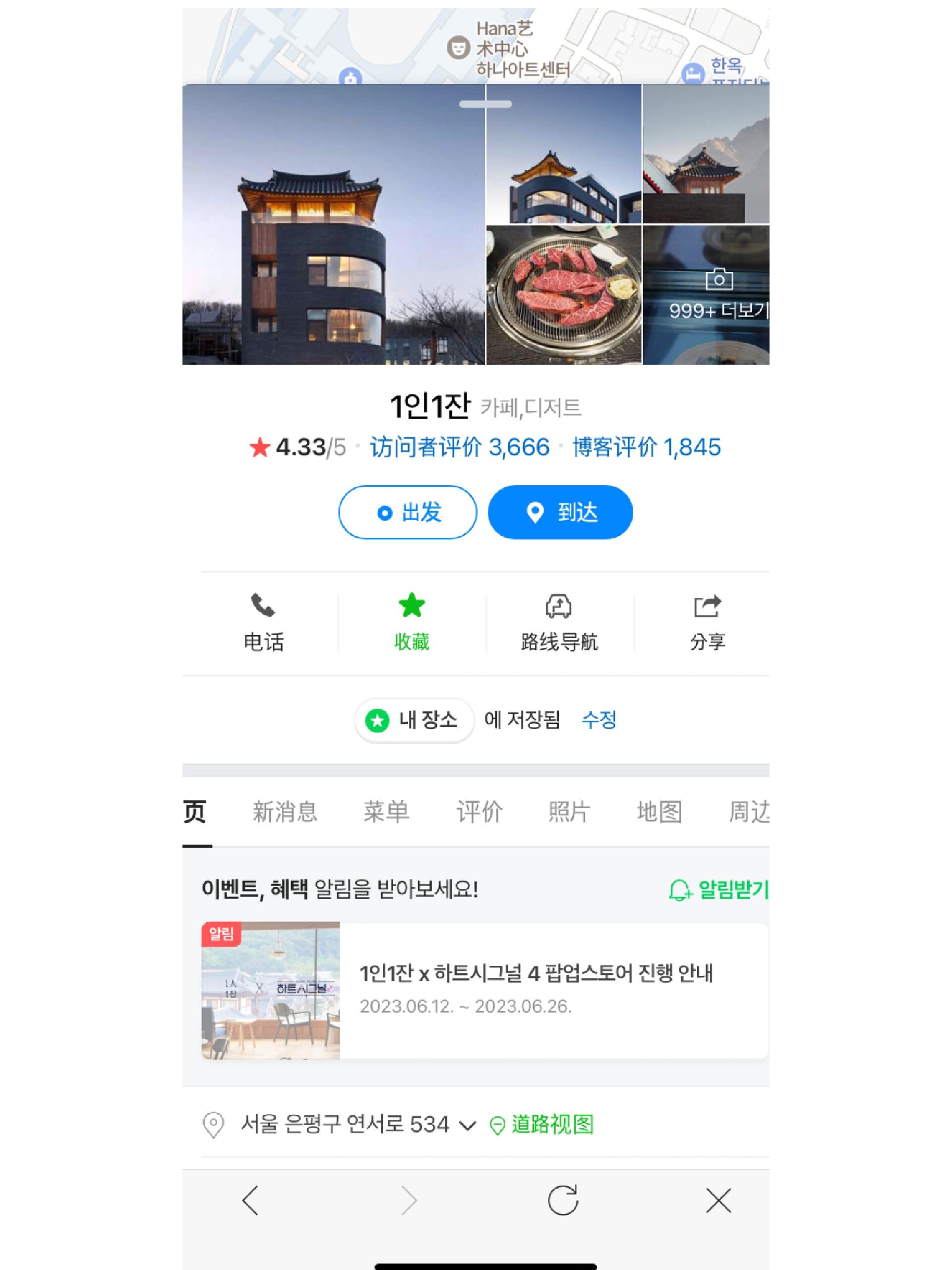Image resolution: width=952 pixels, height=1270 pixels.
Task: Open the 내 장소 saved list chip
Action: tap(415, 720)
